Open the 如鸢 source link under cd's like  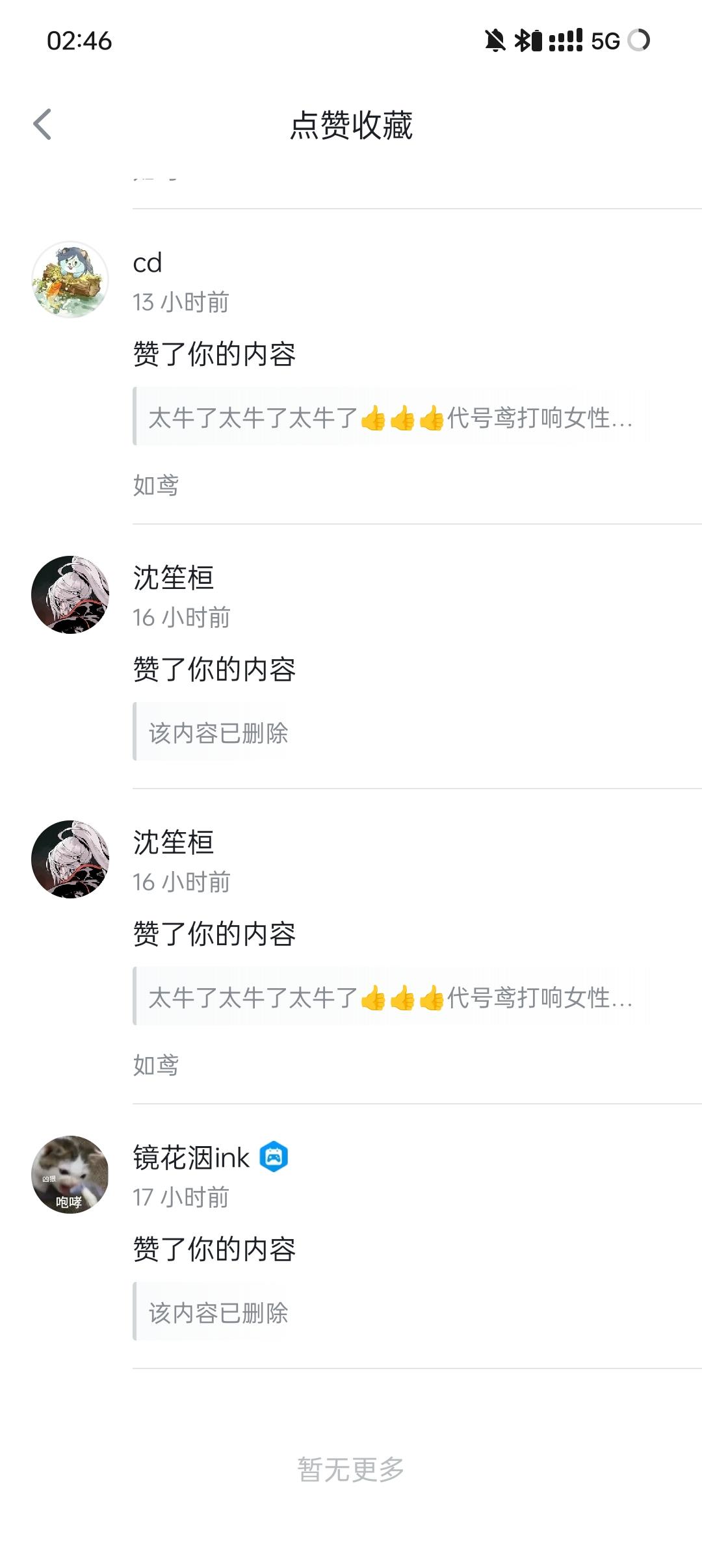coord(156,484)
